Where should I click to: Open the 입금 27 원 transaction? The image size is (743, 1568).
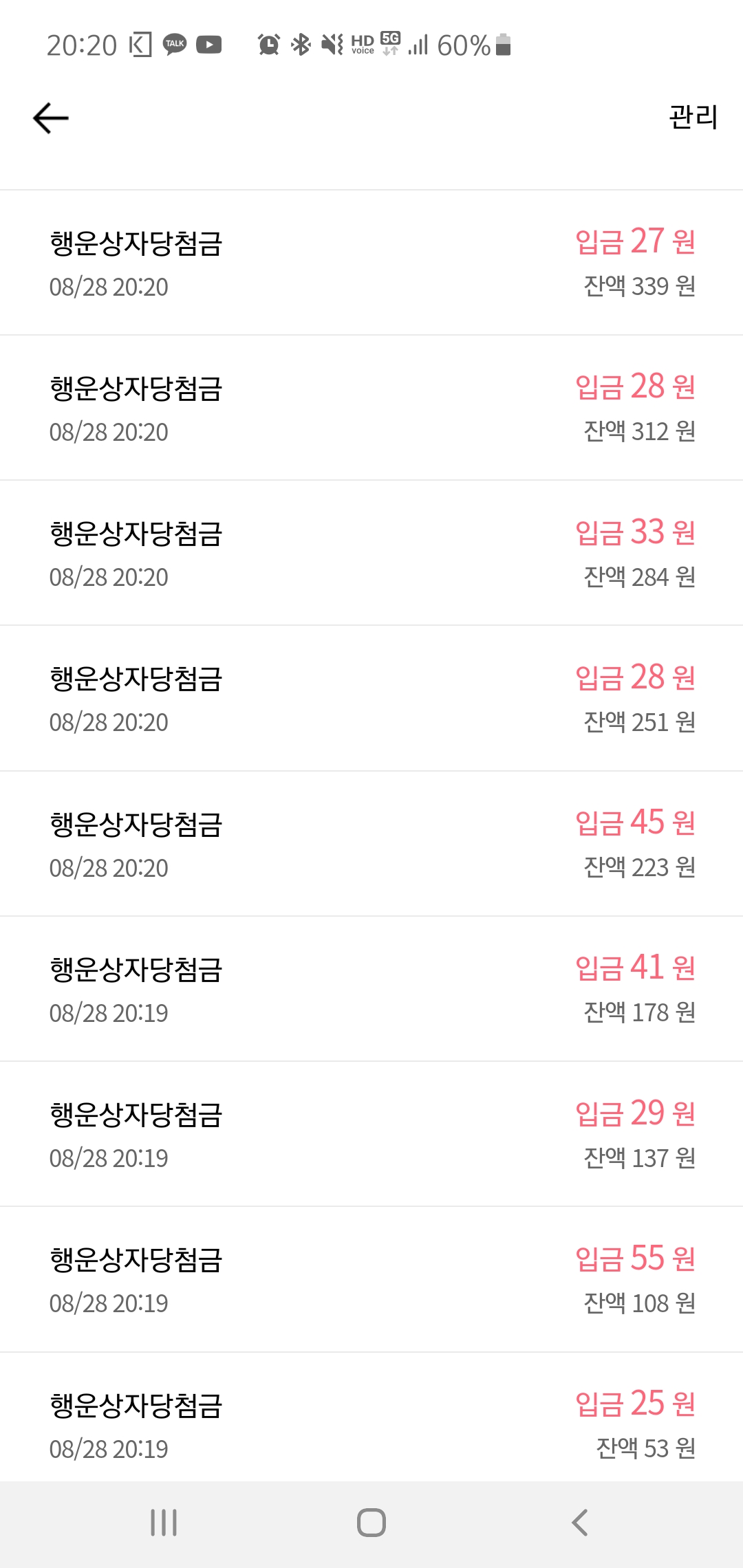click(x=371, y=263)
